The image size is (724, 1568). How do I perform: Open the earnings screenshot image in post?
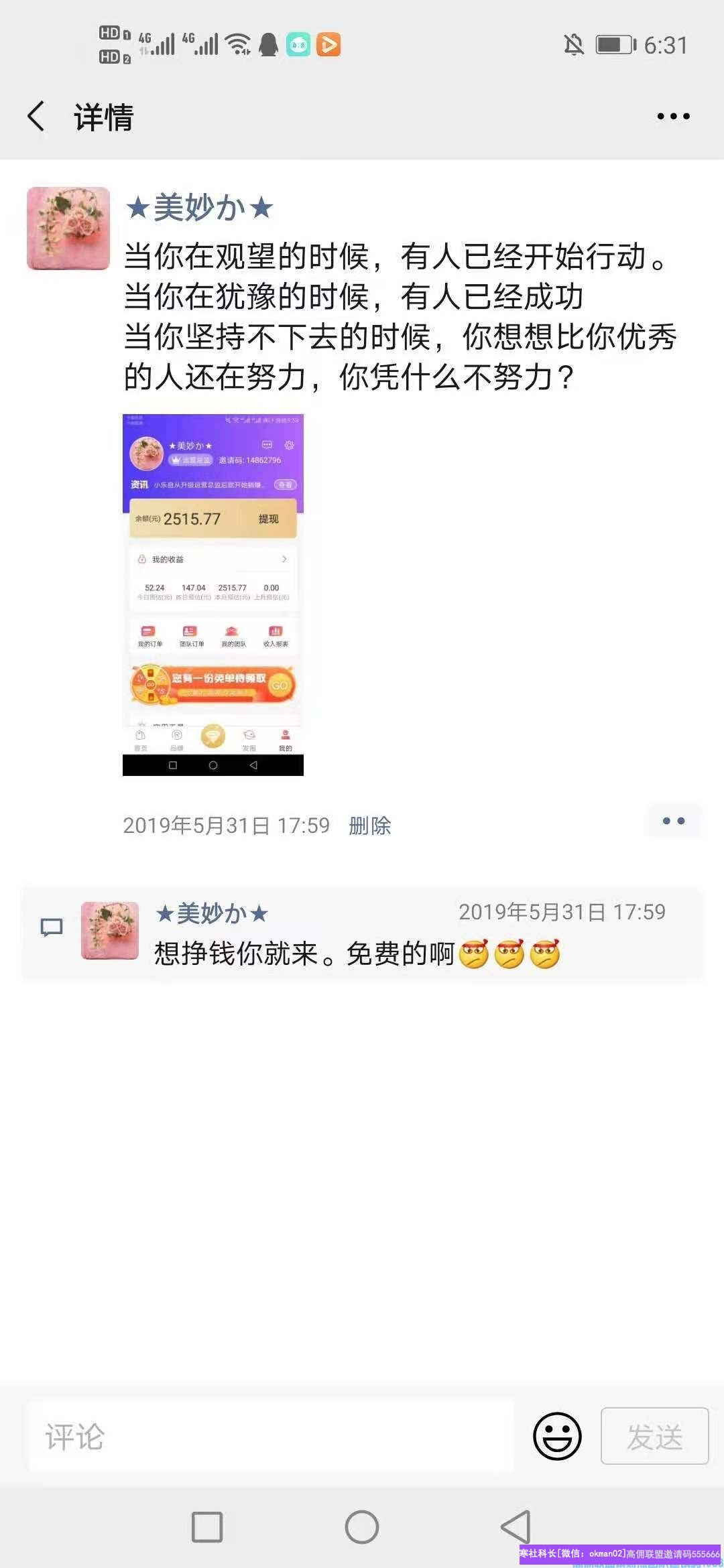(213, 594)
